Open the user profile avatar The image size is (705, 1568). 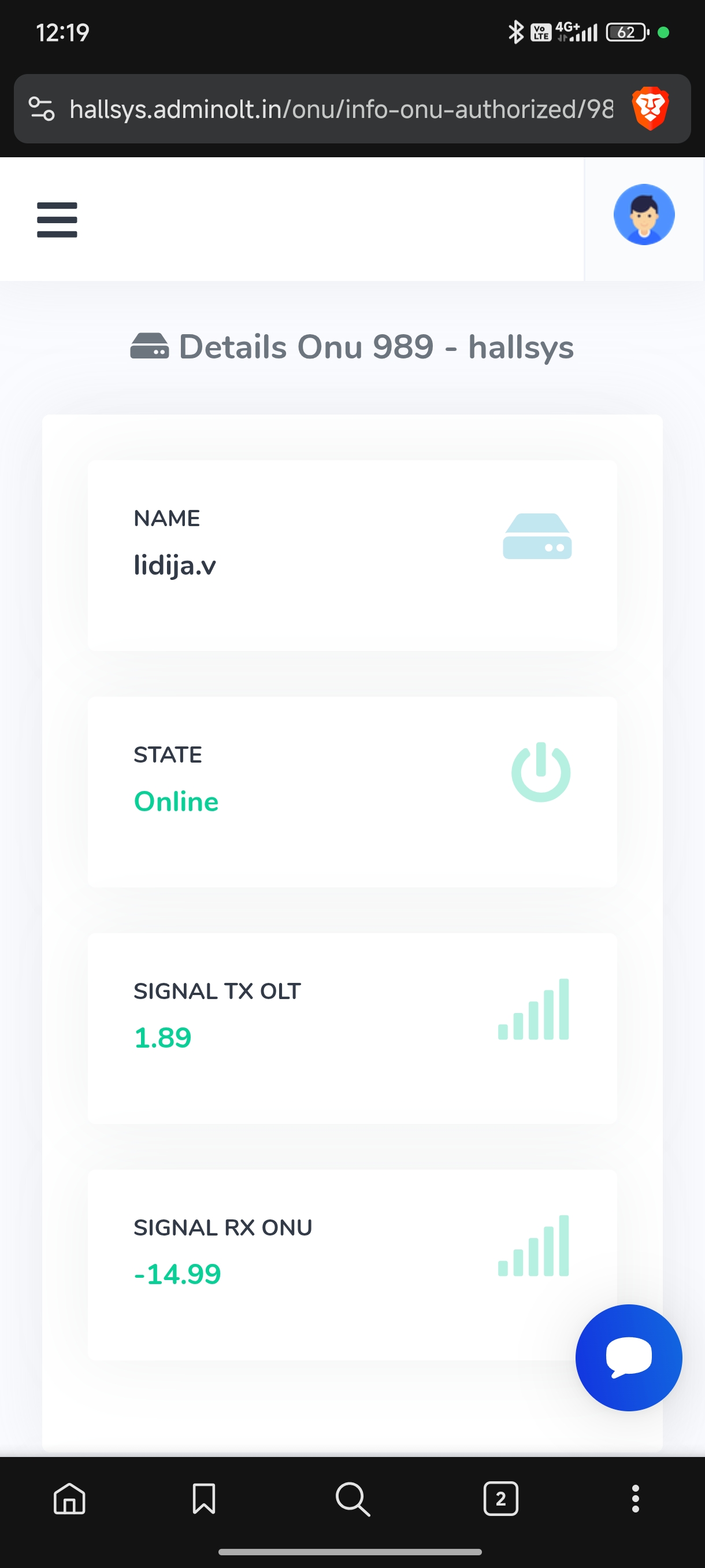(x=644, y=215)
